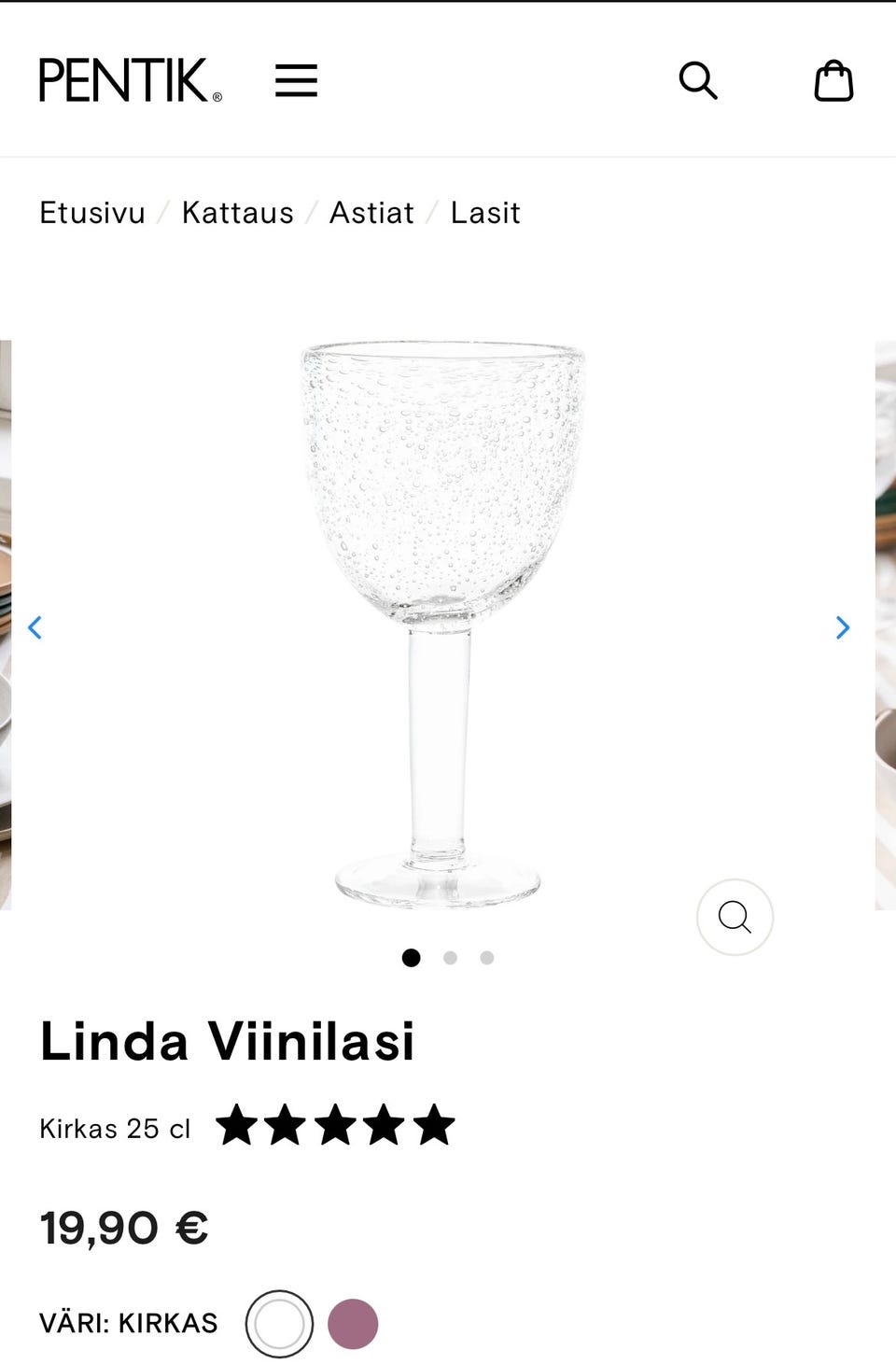Select the purple color swatch
This screenshot has width=896, height=1364.
[x=353, y=1322]
